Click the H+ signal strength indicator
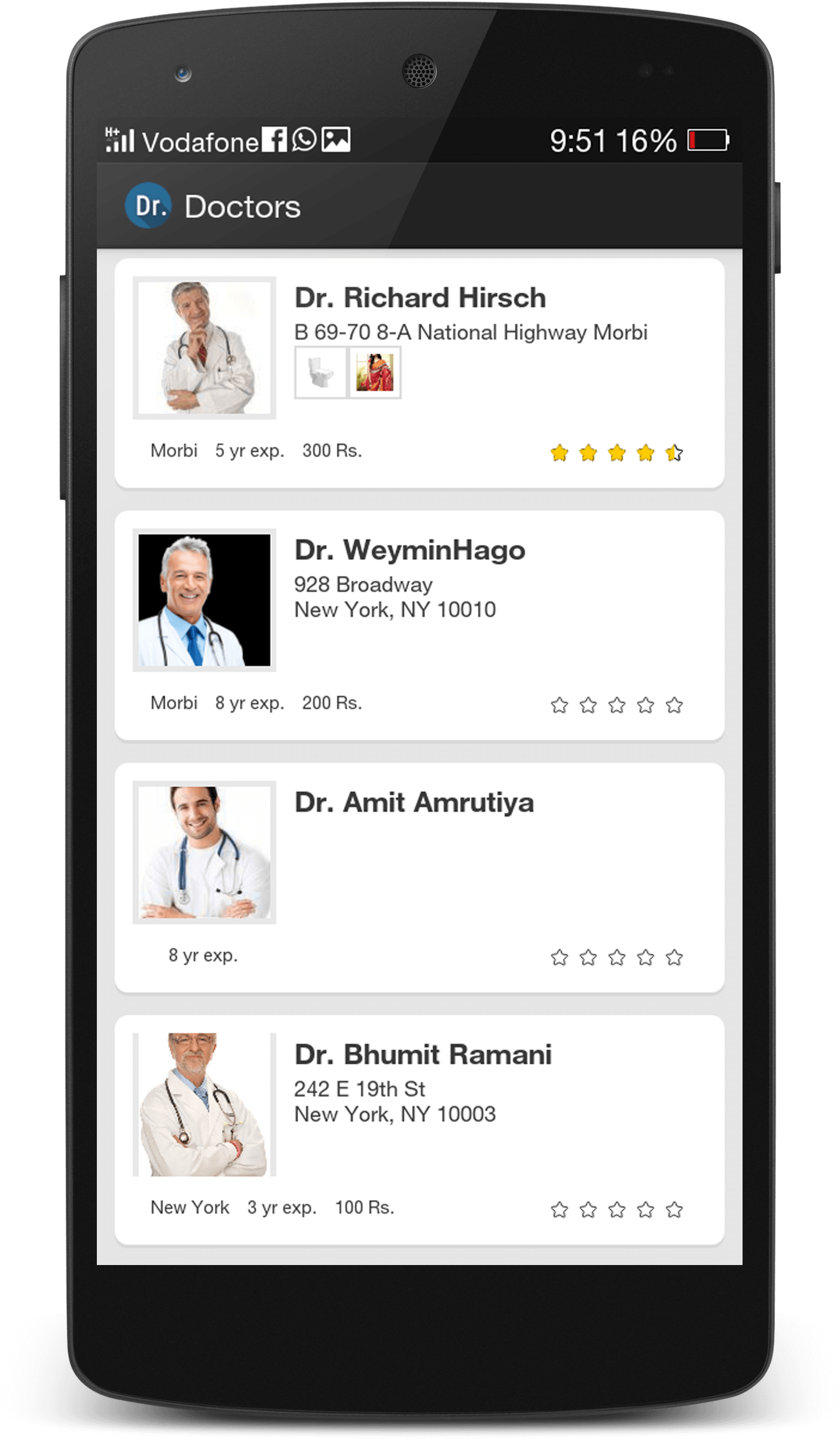840x1439 pixels. click(x=120, y=139)
